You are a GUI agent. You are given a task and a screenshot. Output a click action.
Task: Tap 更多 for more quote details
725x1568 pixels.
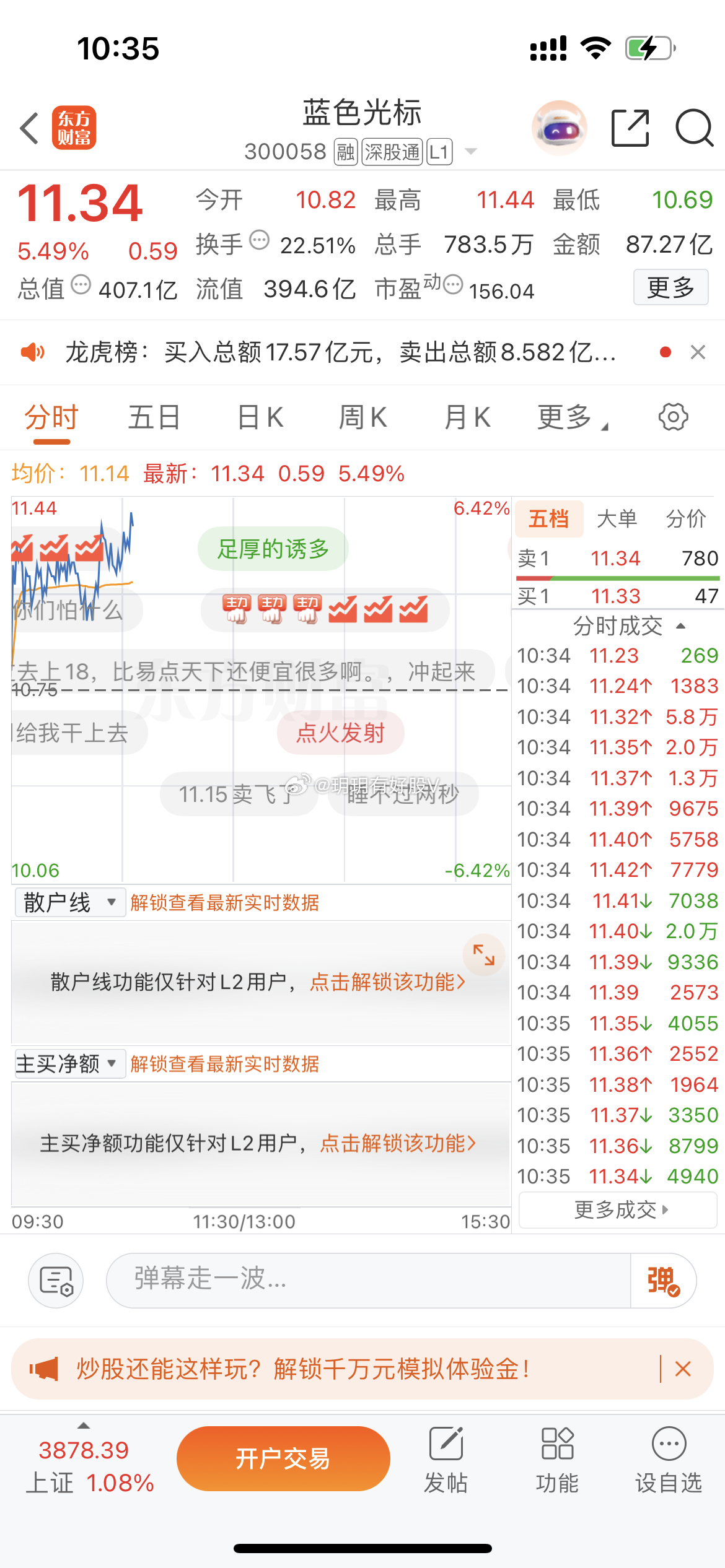point(670,287)
